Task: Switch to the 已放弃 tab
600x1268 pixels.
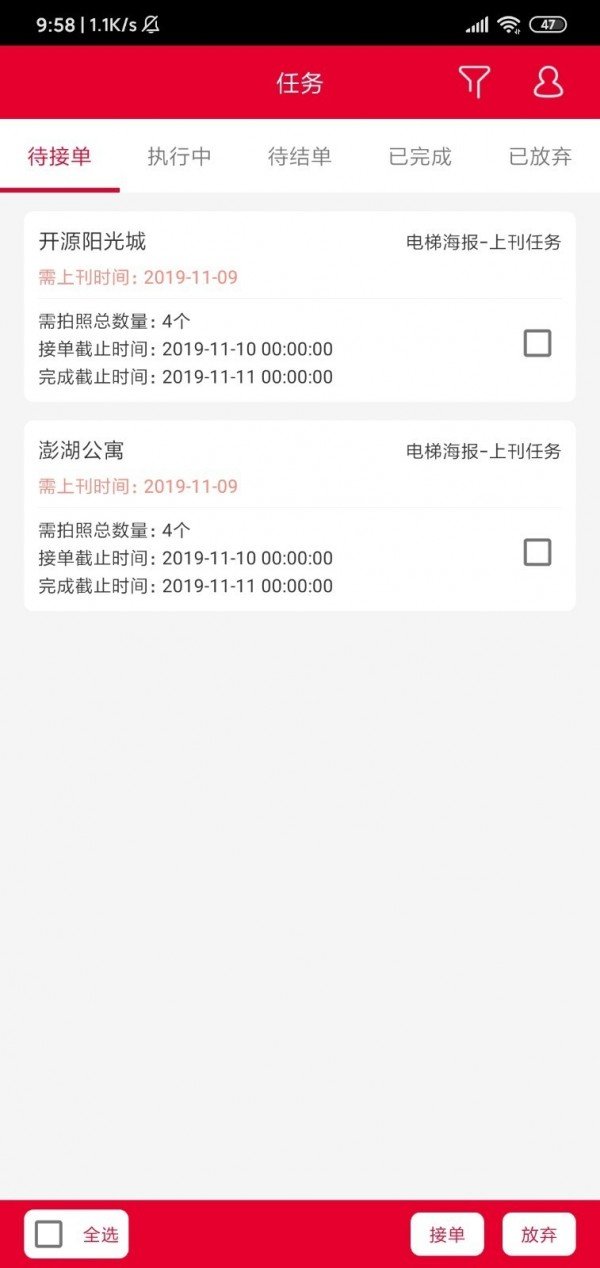Action: point(540,156)
